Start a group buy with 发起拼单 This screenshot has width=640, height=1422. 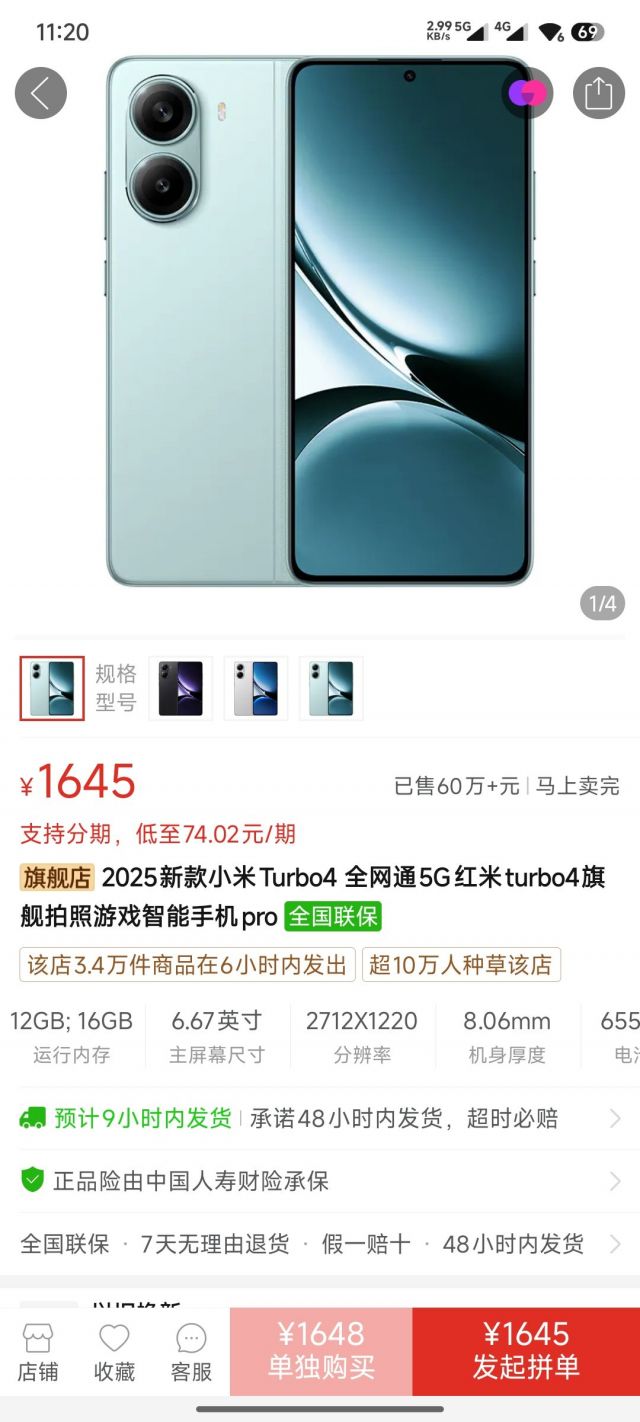click(x=526, y=1351)
